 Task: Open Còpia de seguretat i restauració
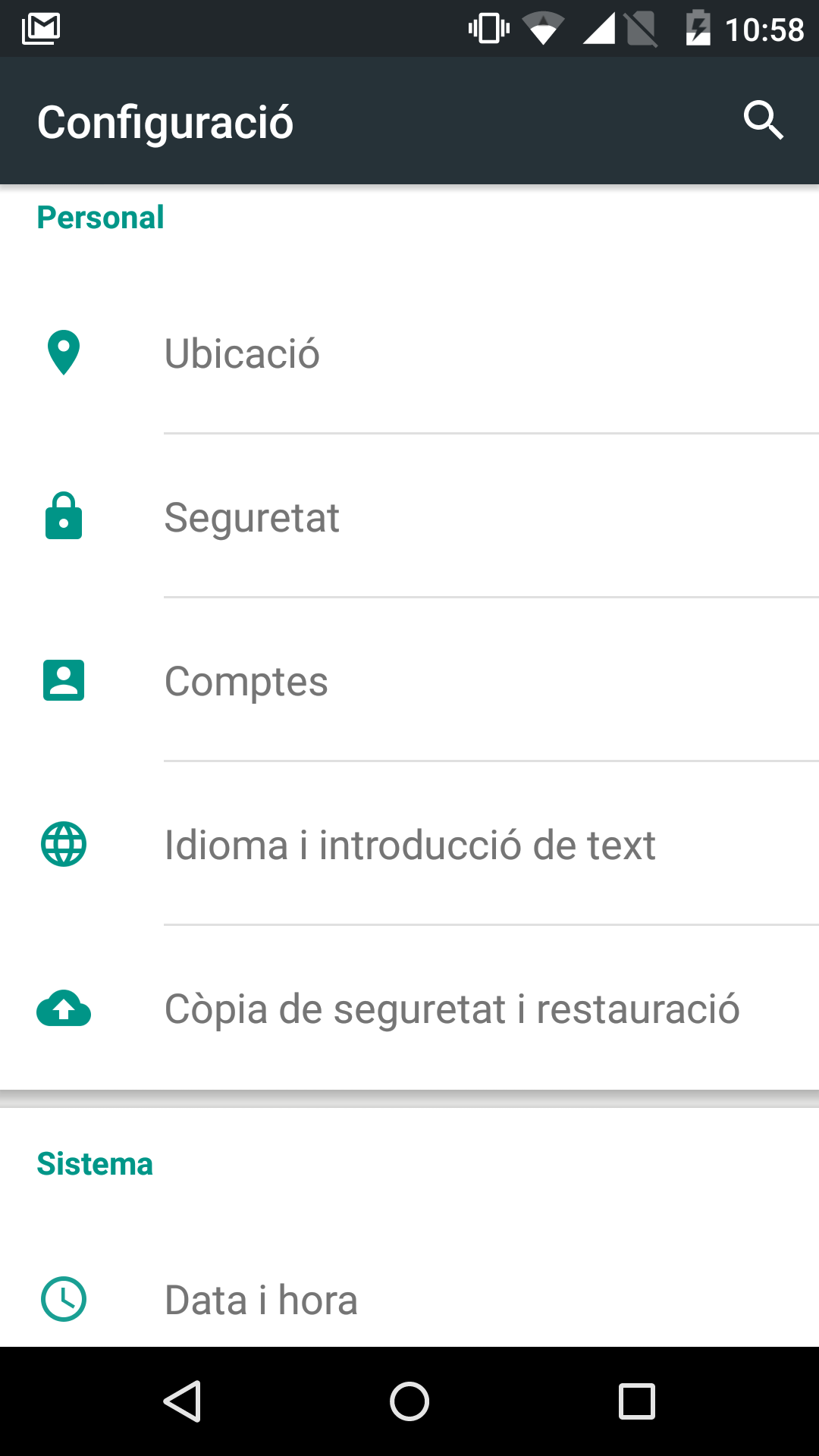pyautogui.click(x=409, y=1008)
